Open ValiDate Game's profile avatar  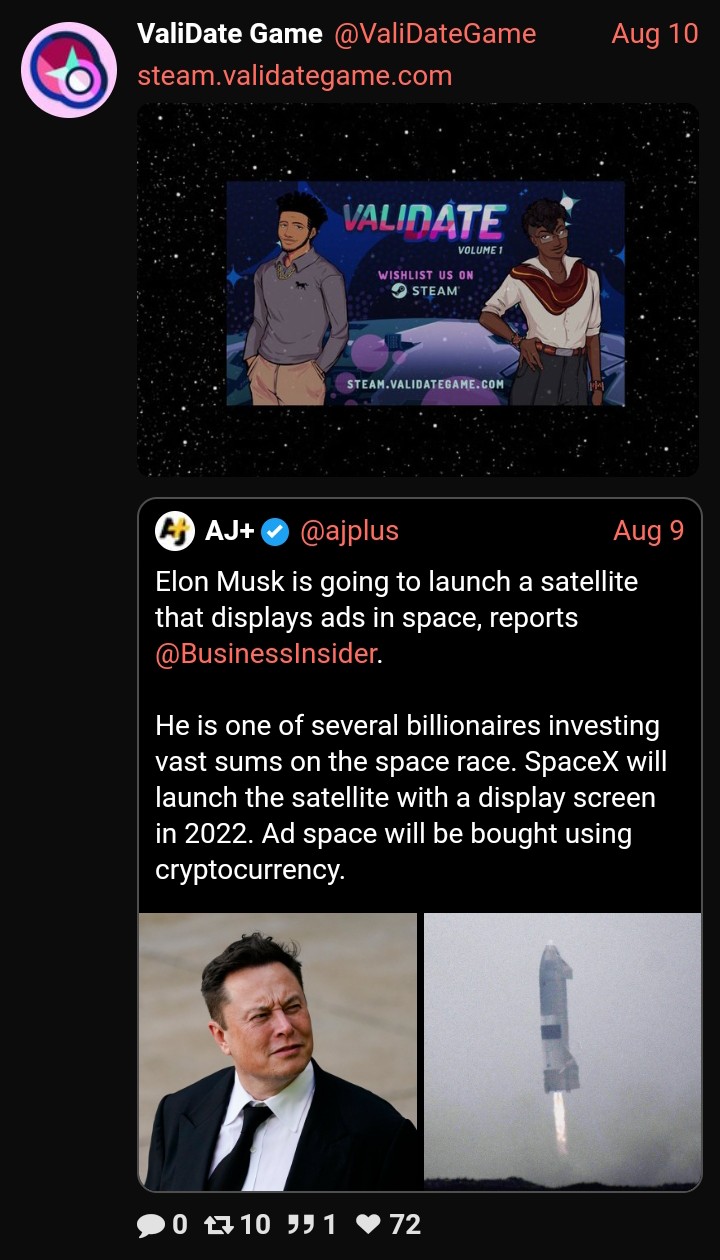click(x=69, y=68)
